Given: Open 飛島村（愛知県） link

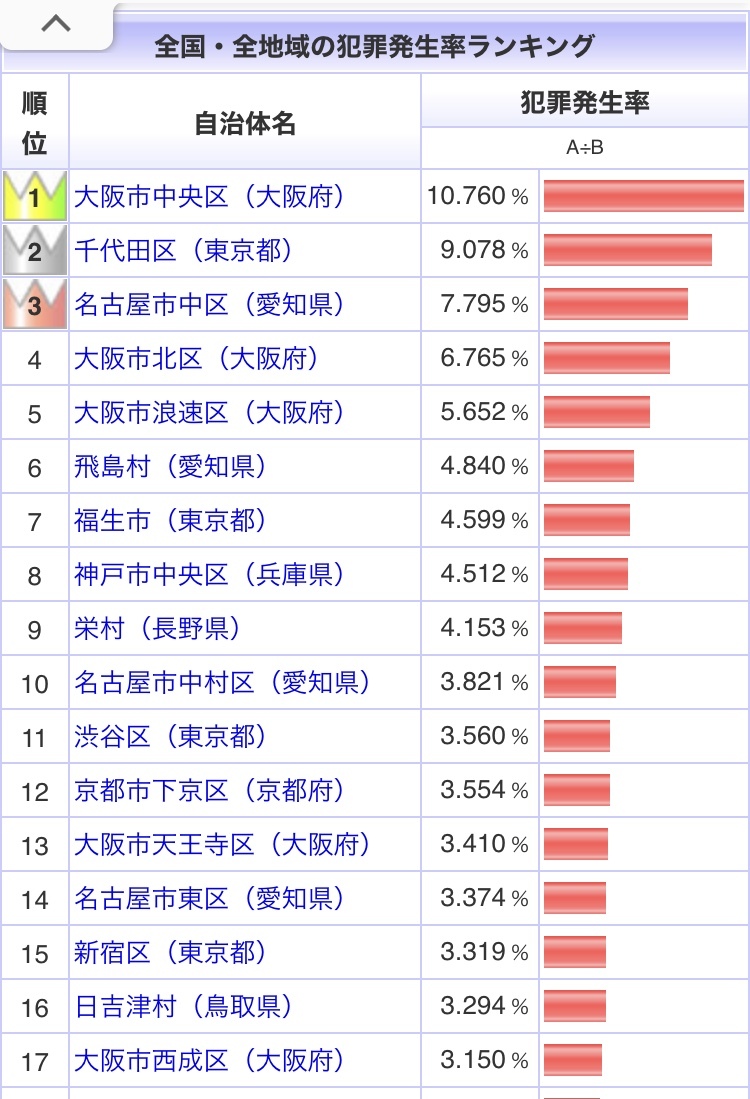Looking at the screenshot, I should (170, 467).
